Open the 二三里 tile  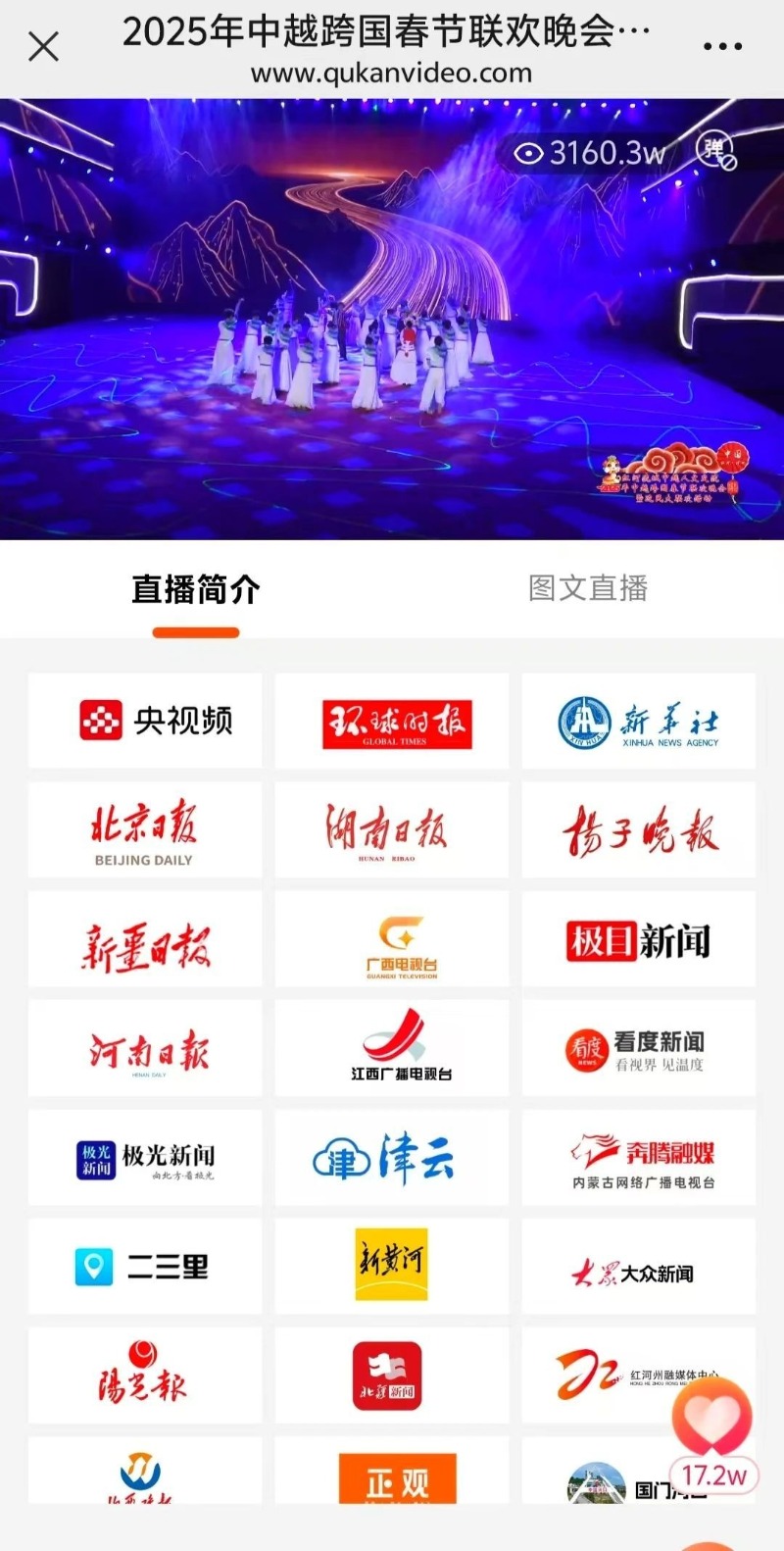coord(145,1267)
